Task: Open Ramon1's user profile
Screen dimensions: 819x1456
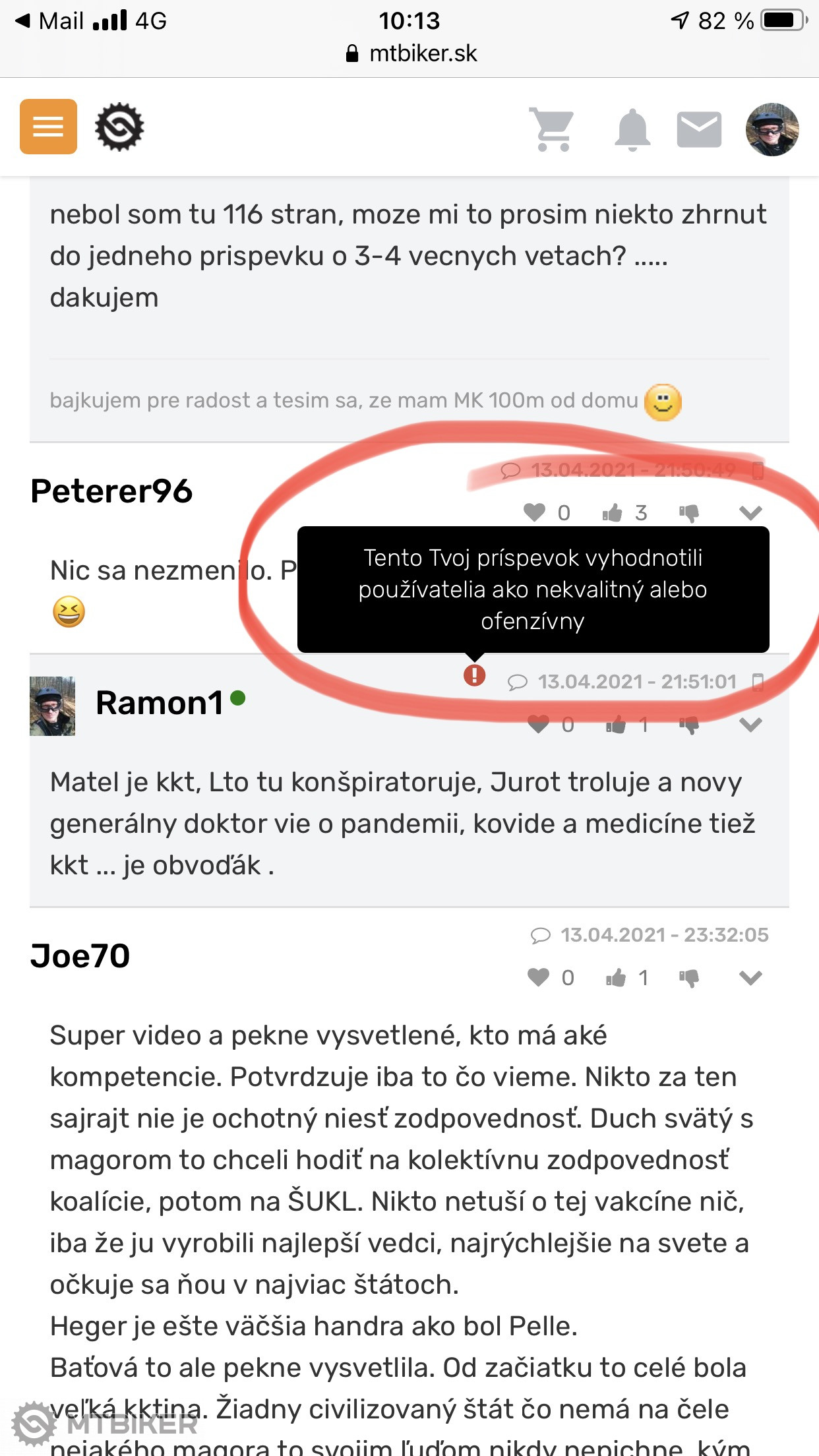Action: (x=160, y=703)
